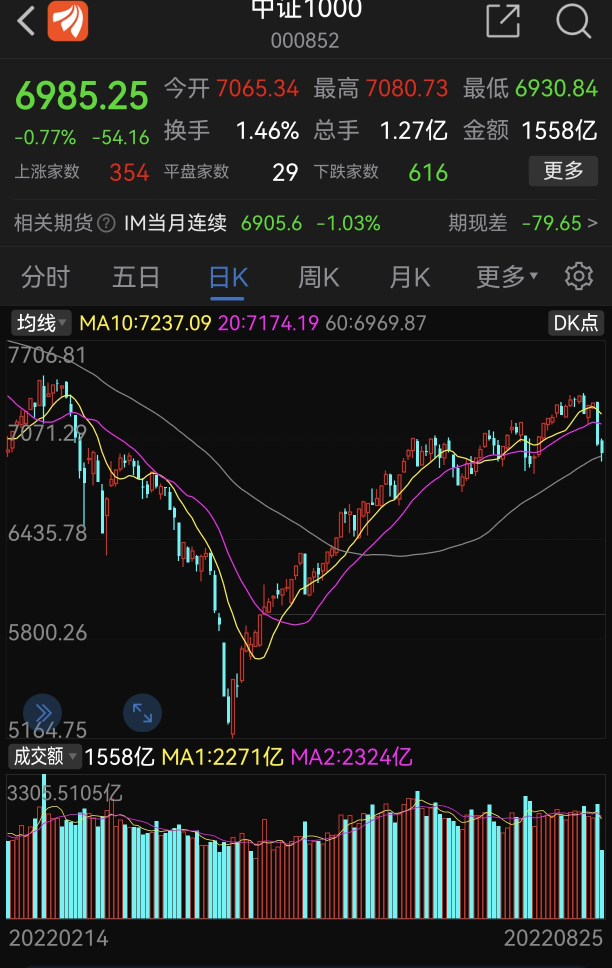Tap the orange app logo icon
The image size is (612, 968).
click(x=68, y=19)
